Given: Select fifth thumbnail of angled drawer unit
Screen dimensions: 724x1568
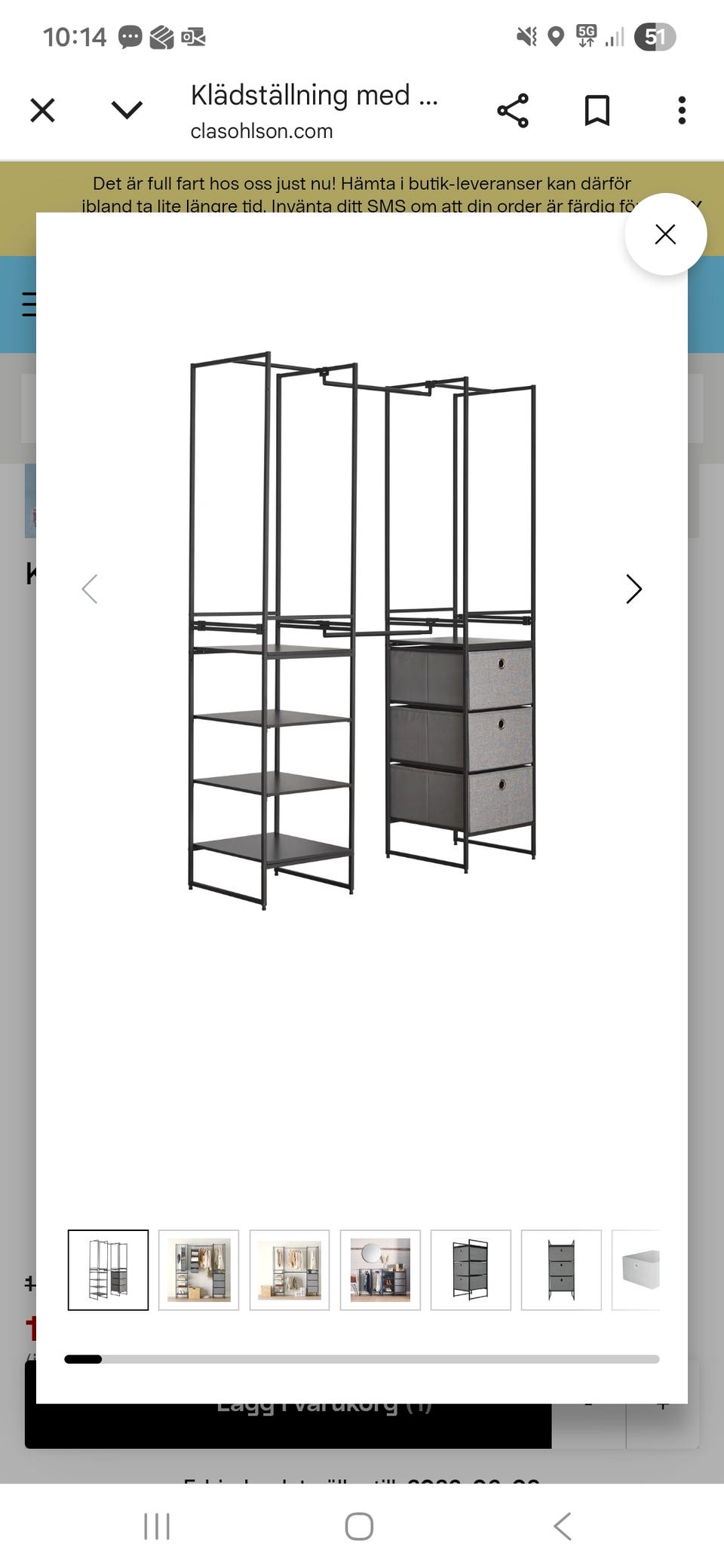Looking at the screenshot, I should click(471, 1269).
